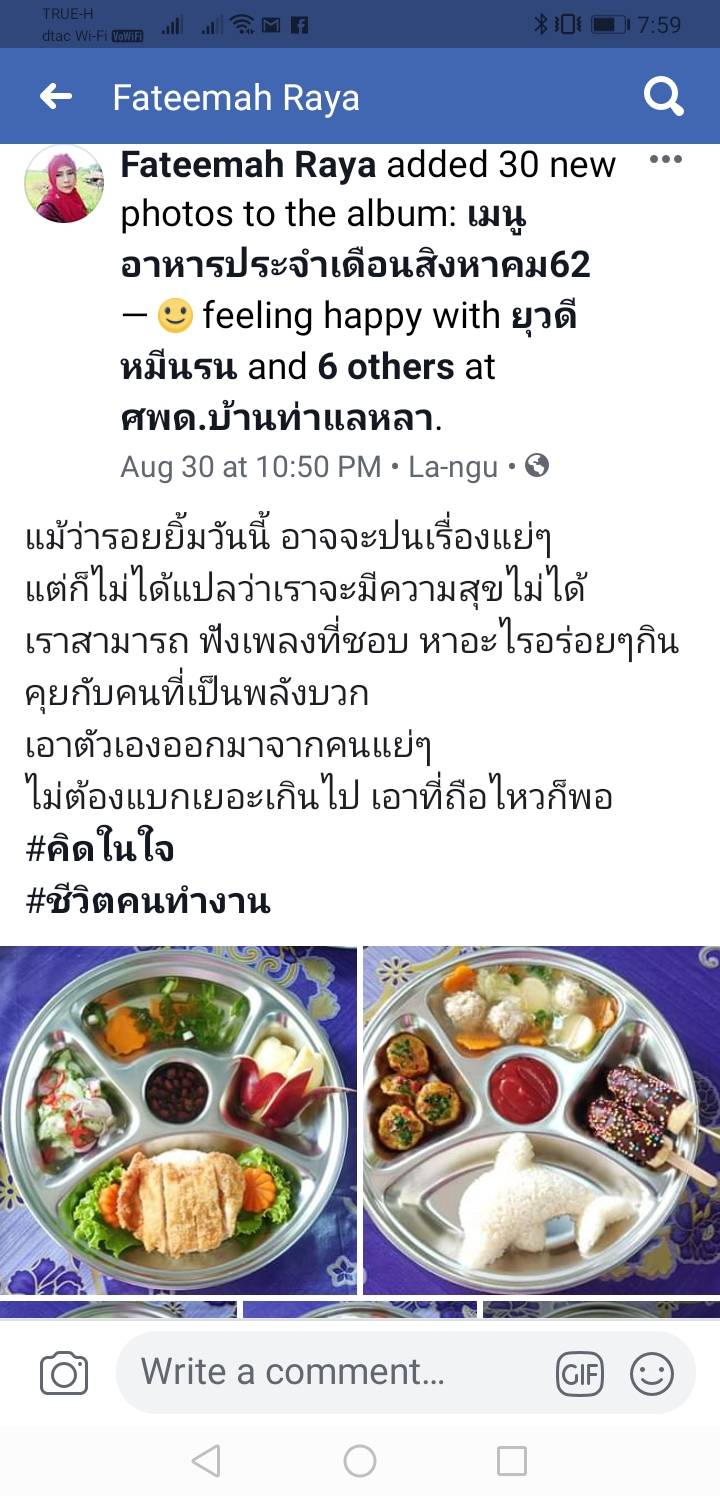
Task: Tap the Write a comment field
Action: point(330,1372)
